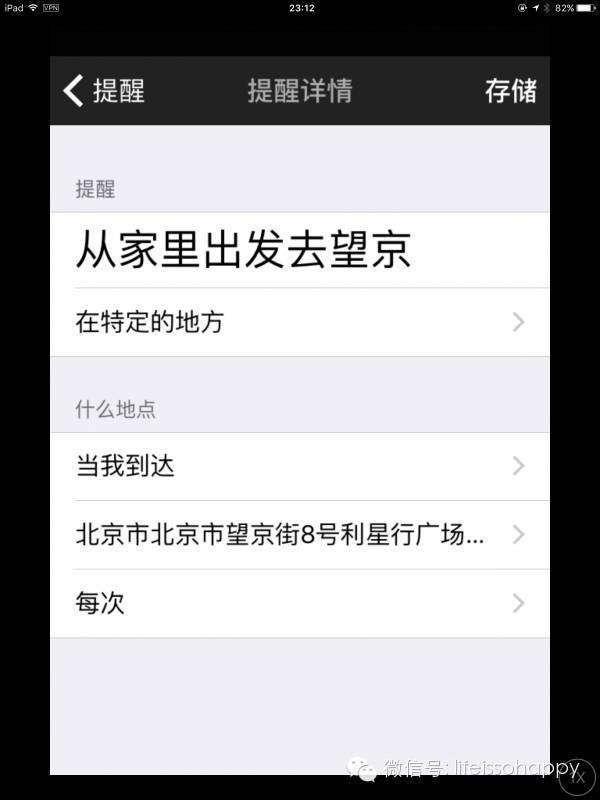Edit the reminder title 从家里出发去望京
Image resolution: width=600 pixels, height=800 pixels.
[x=243, y=250]
